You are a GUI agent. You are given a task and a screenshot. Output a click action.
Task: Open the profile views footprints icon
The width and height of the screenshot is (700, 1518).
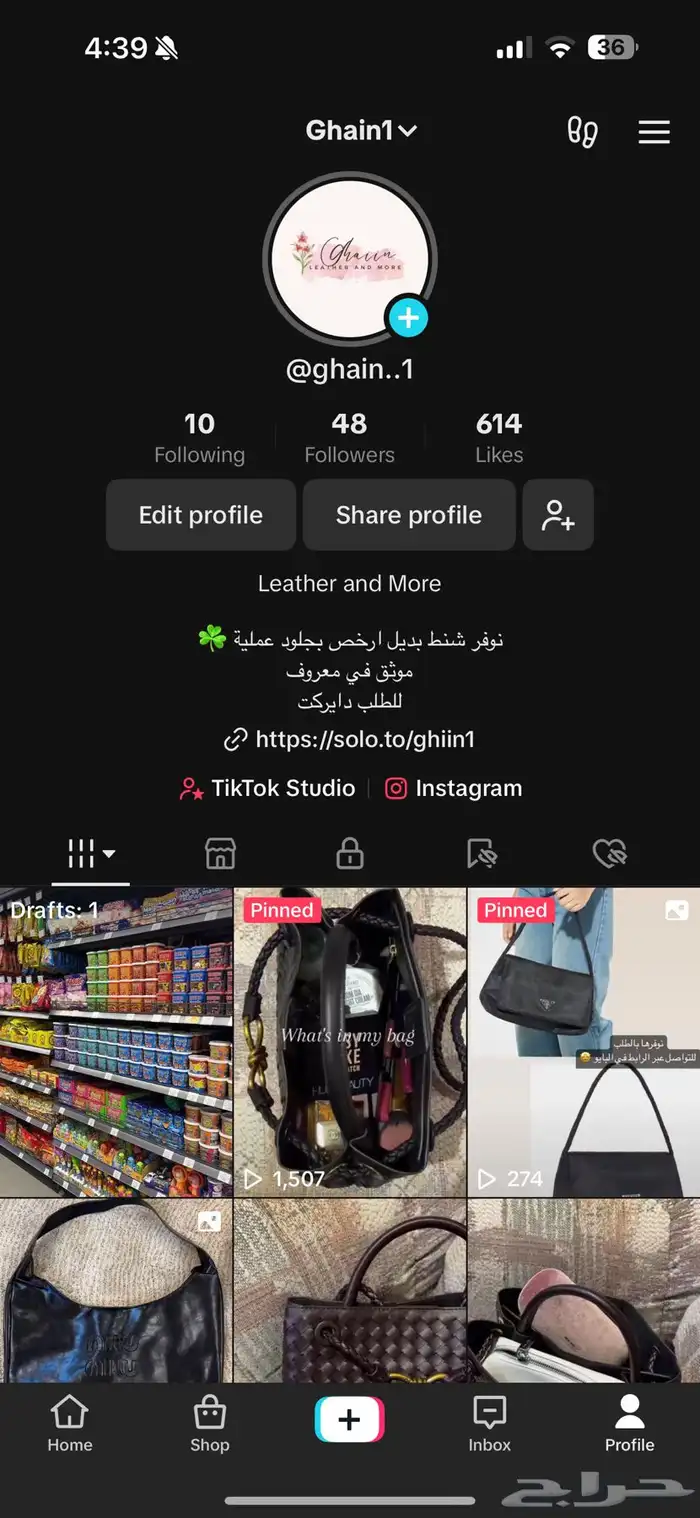pos(582,131)
